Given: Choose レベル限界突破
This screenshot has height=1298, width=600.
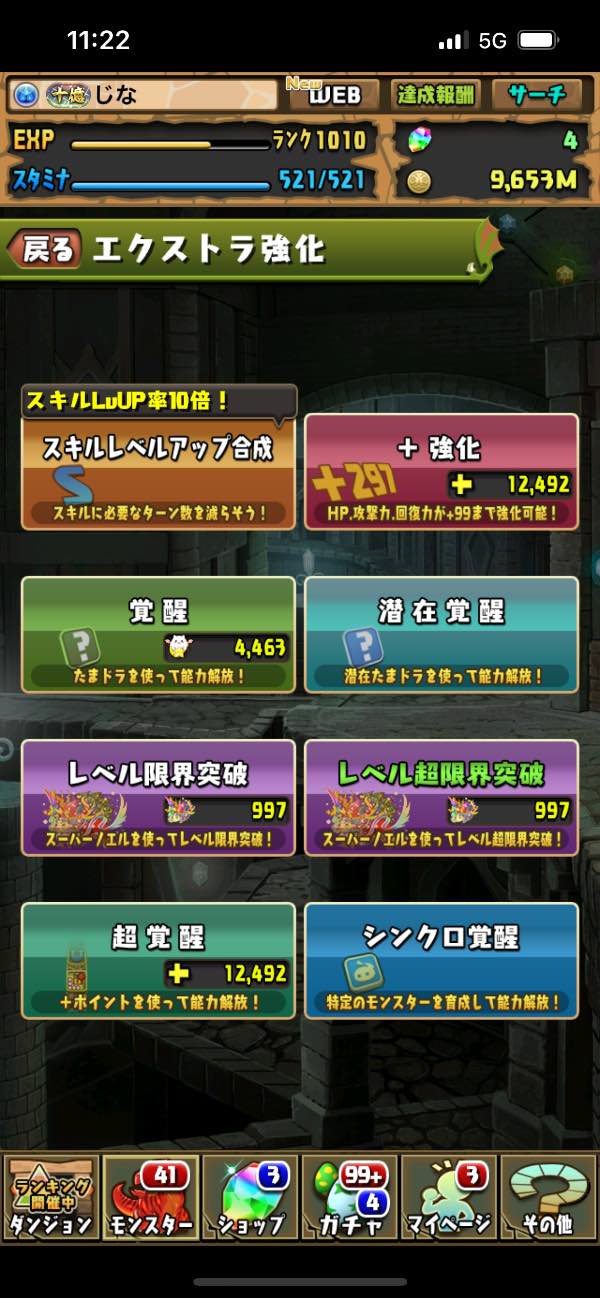Looking at the screenshot, I should pos(158,797).
